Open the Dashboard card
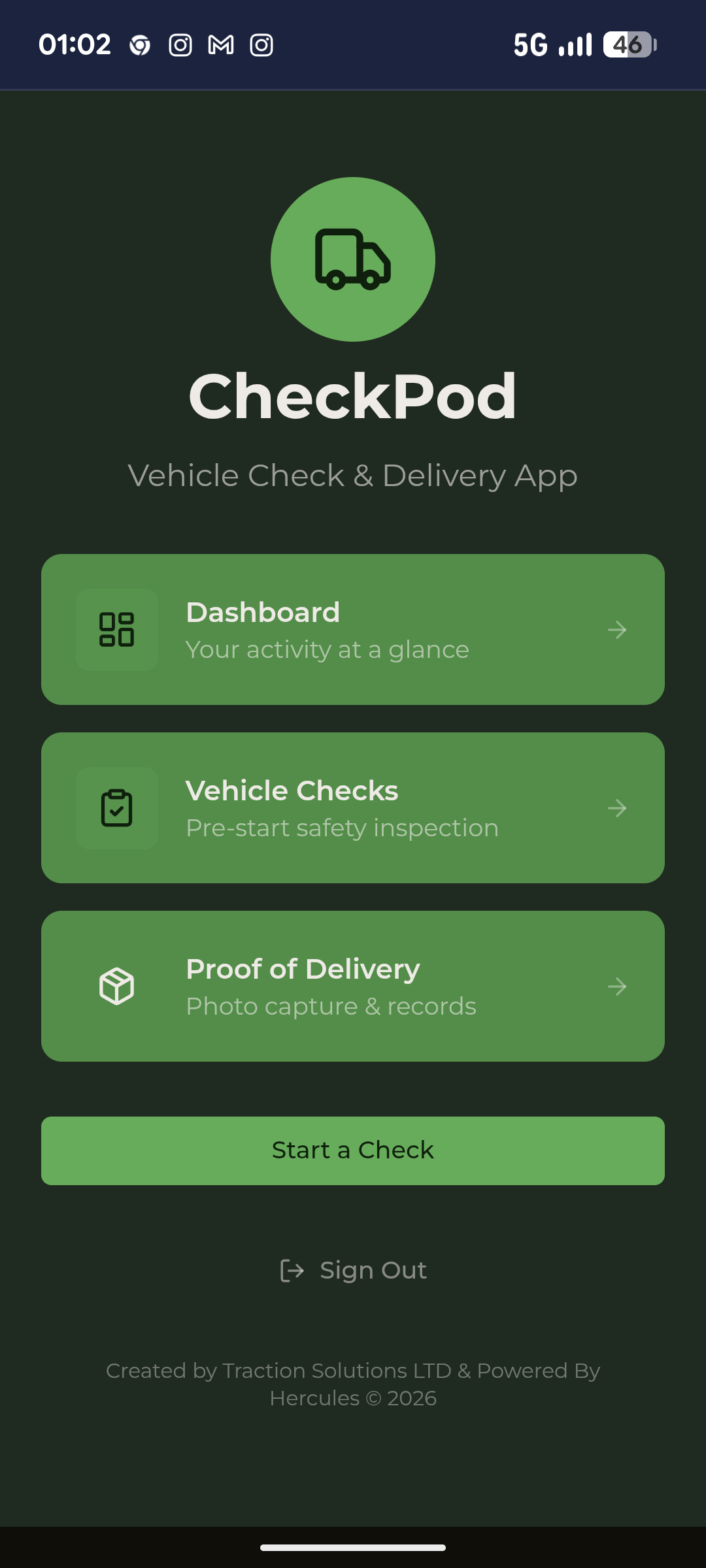 coord(353,629)
